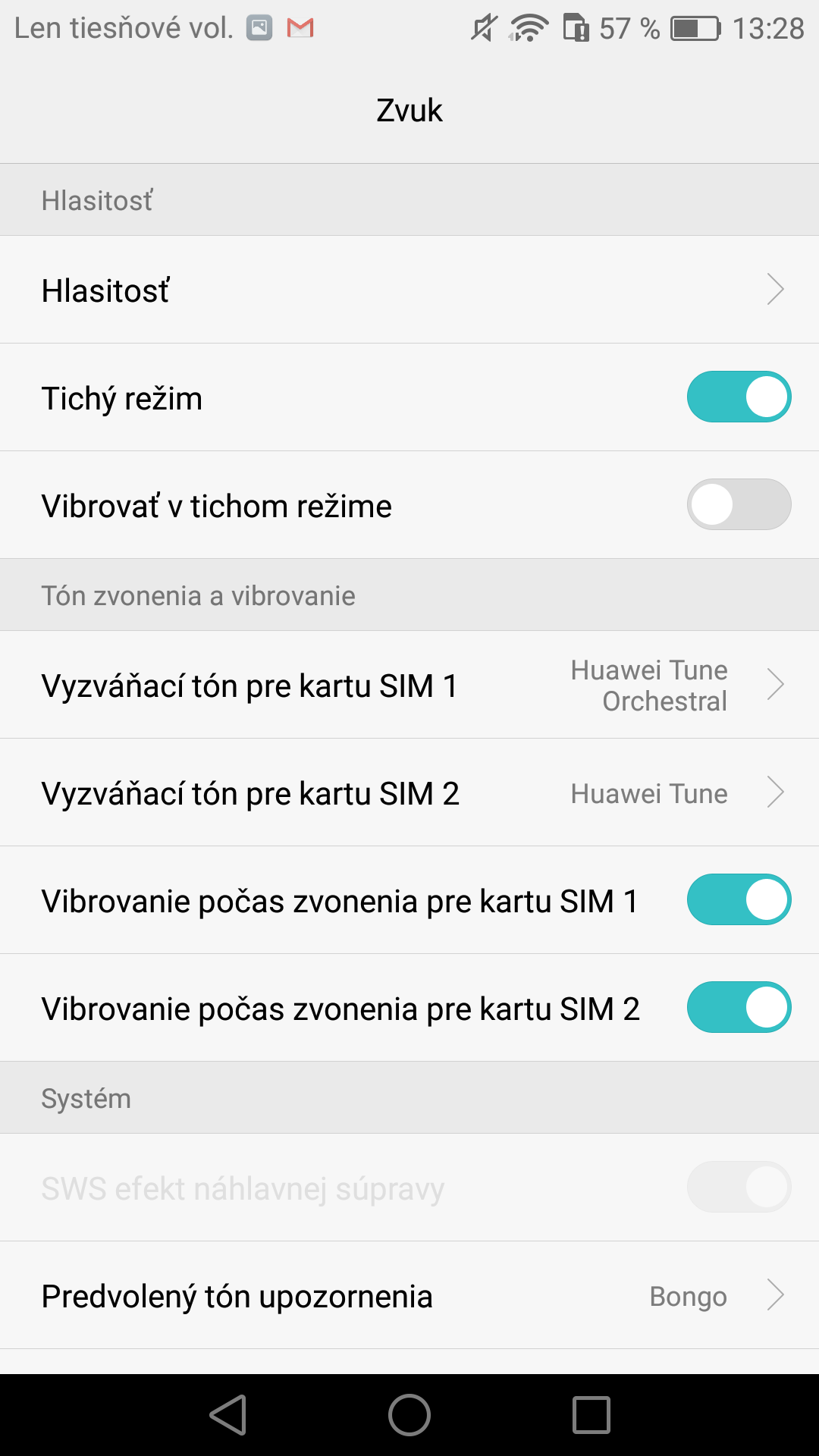Image resolution: width=819 pixels, height=1456 pixels.
Task: Disable Vibrovanie počas zvonenia pre kartu SIM 2
Action: (x=739, y=1007)
